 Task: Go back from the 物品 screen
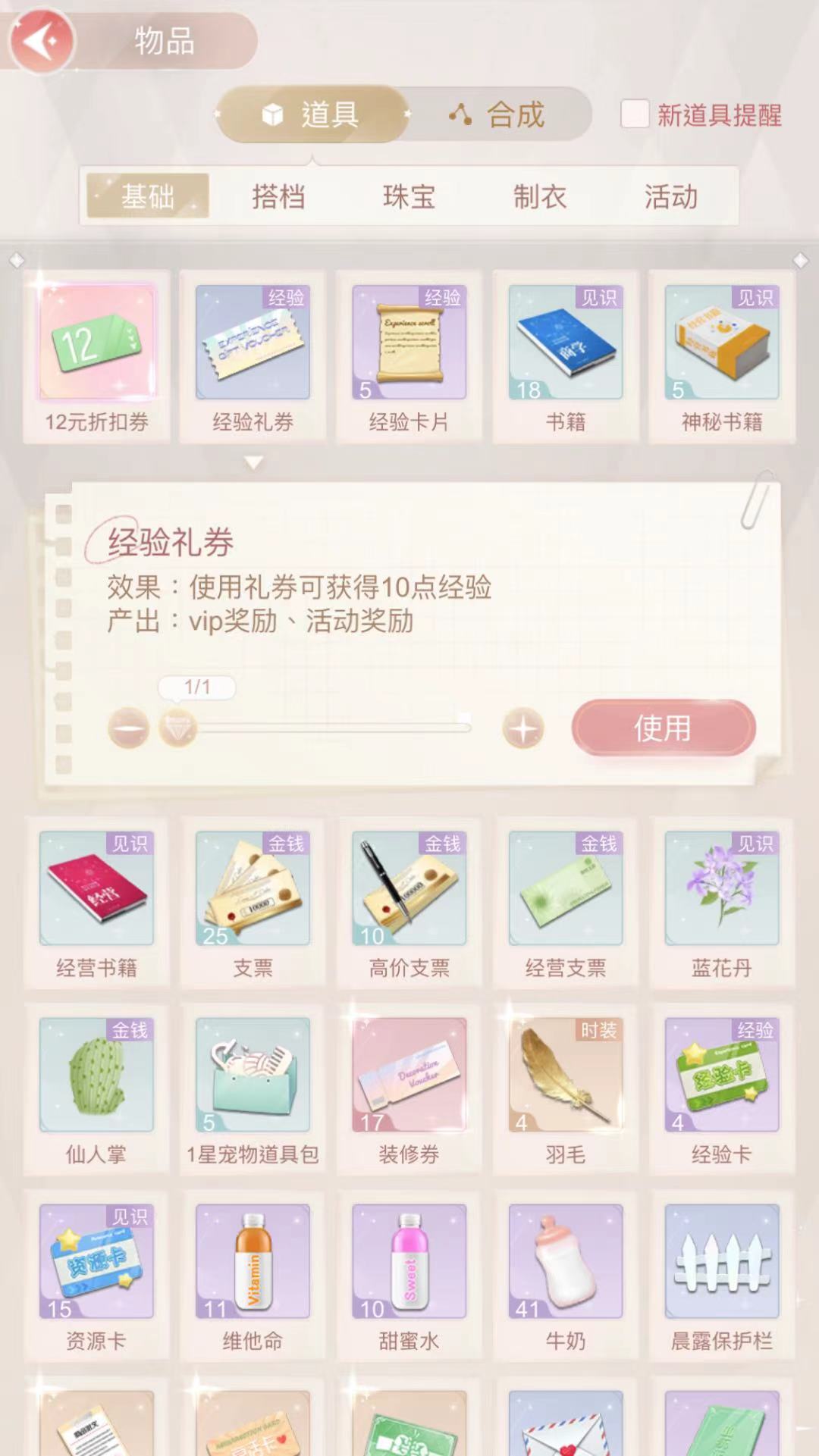pos(42,41)
